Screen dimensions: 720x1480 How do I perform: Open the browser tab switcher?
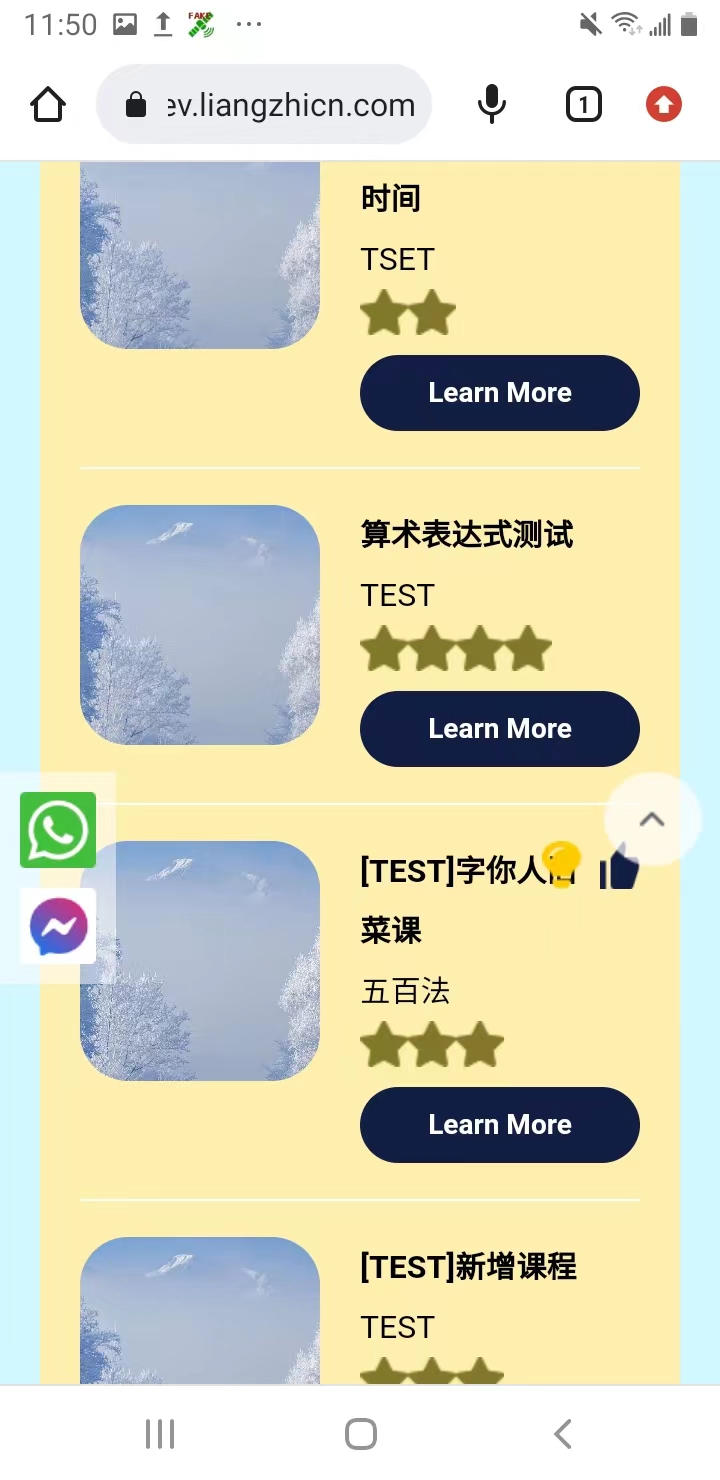tap(583, 105)
